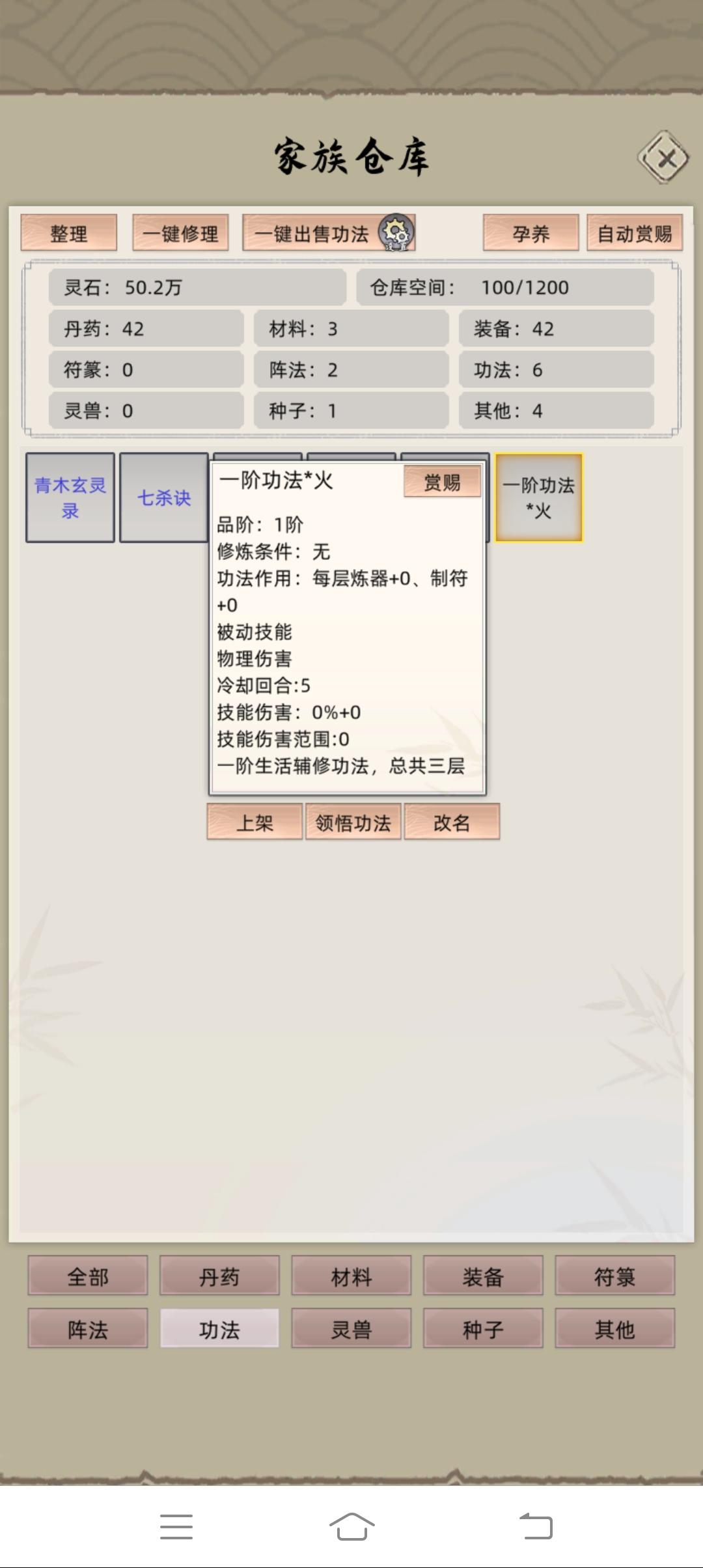Screen dimensions: 703x1568
Task: Click the 一键修理 repair-all button
Action: pos(180,233)
